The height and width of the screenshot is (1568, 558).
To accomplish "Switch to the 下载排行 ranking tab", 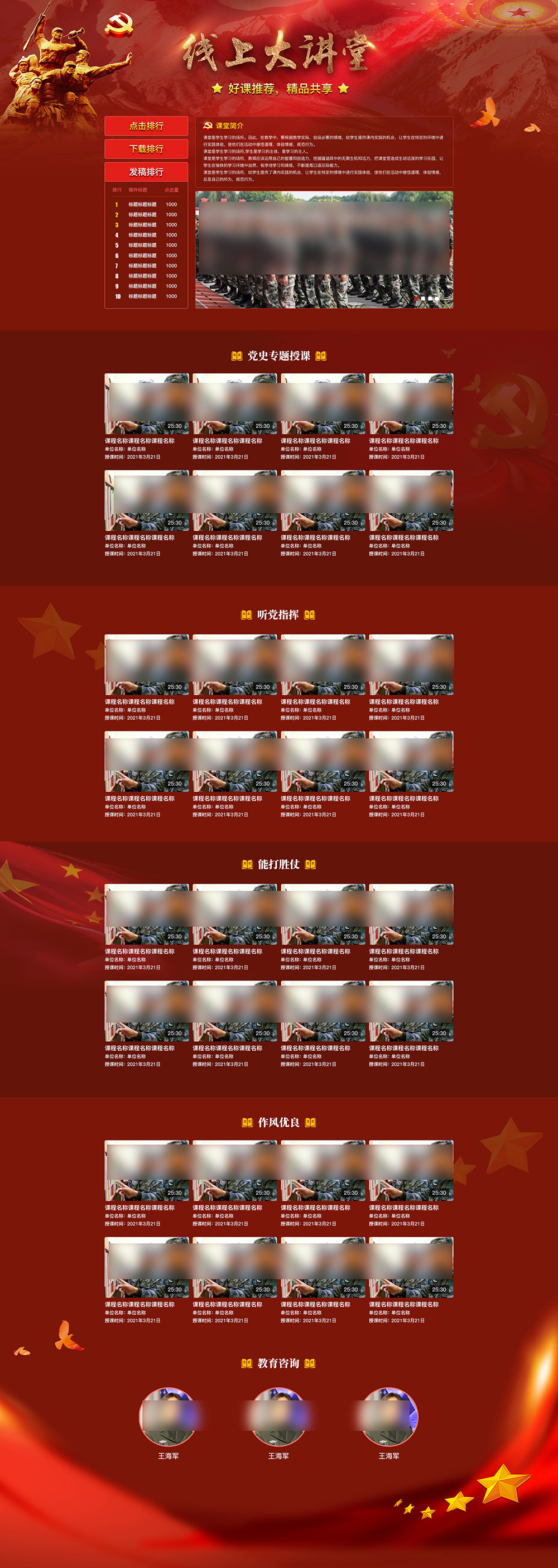I will pyautogui.click(x=146, y=148).
